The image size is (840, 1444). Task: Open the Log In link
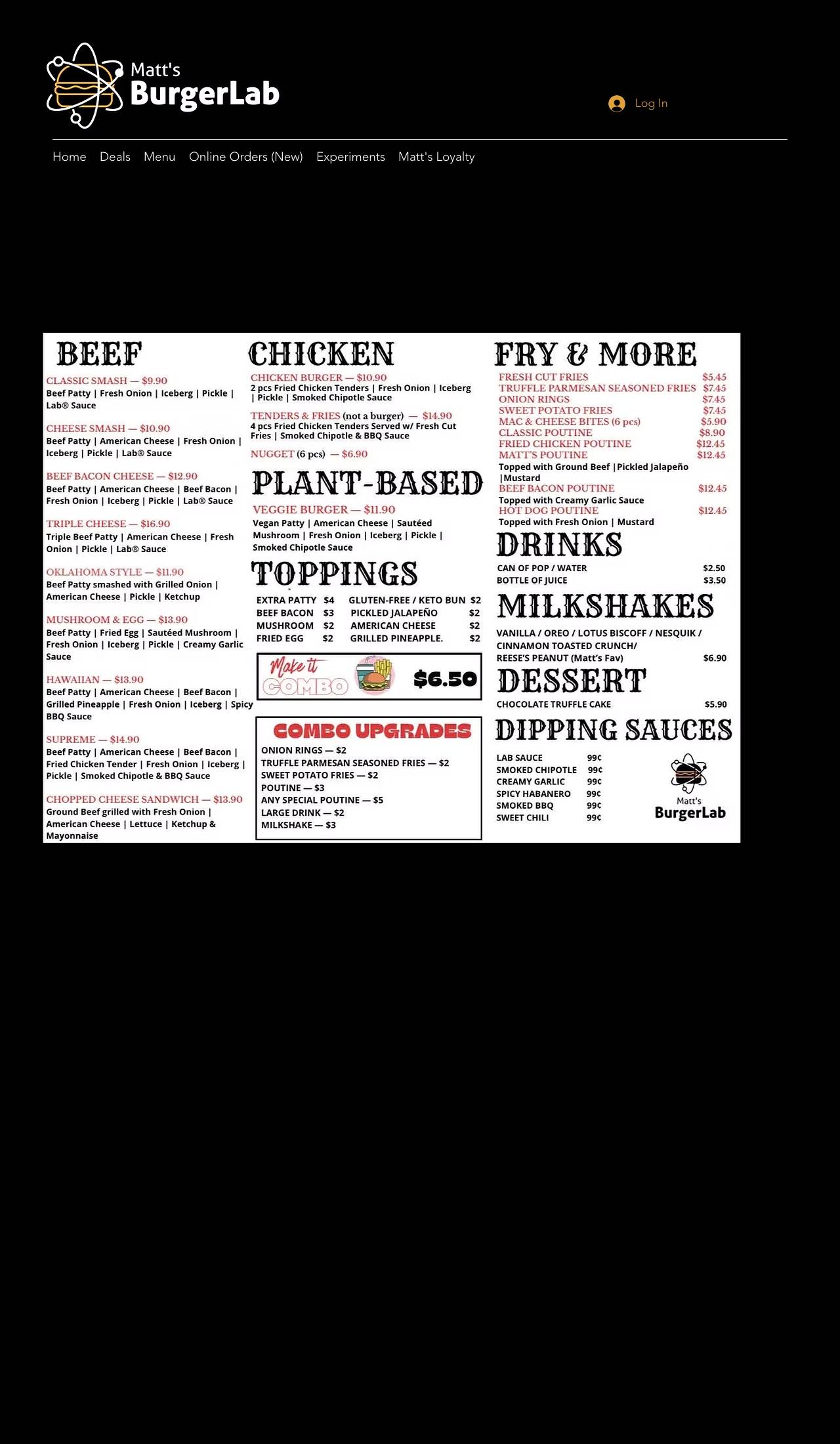(x=638, y=104)
